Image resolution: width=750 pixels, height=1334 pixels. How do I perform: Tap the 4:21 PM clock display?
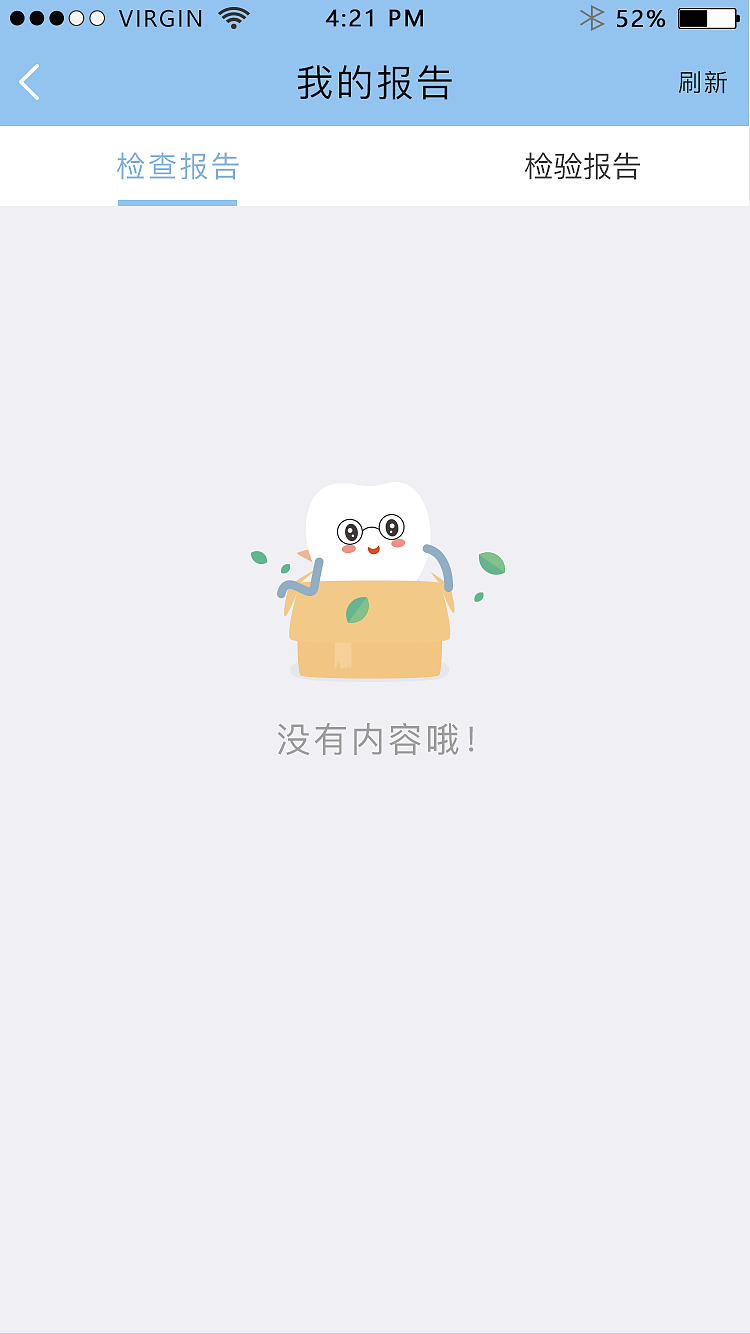375,17
